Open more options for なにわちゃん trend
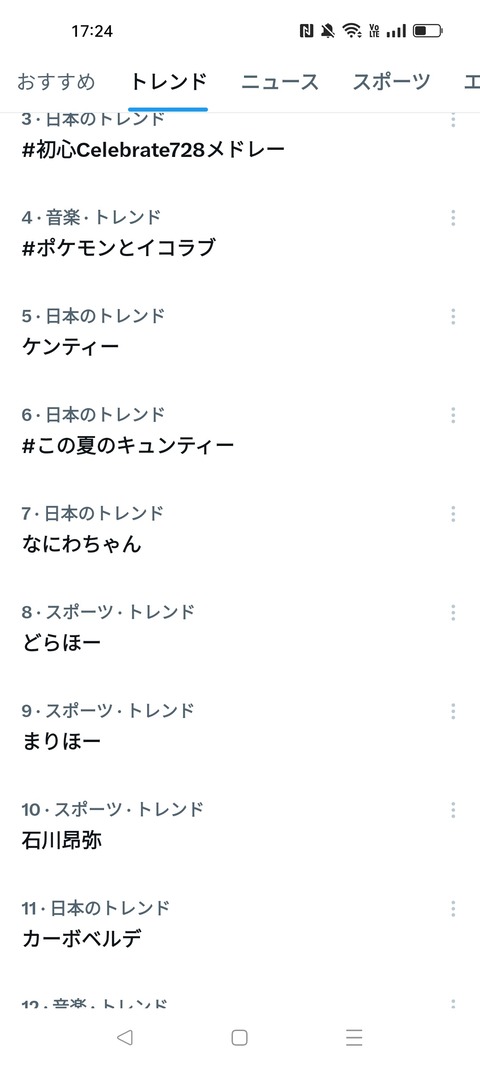 point(453,514)
